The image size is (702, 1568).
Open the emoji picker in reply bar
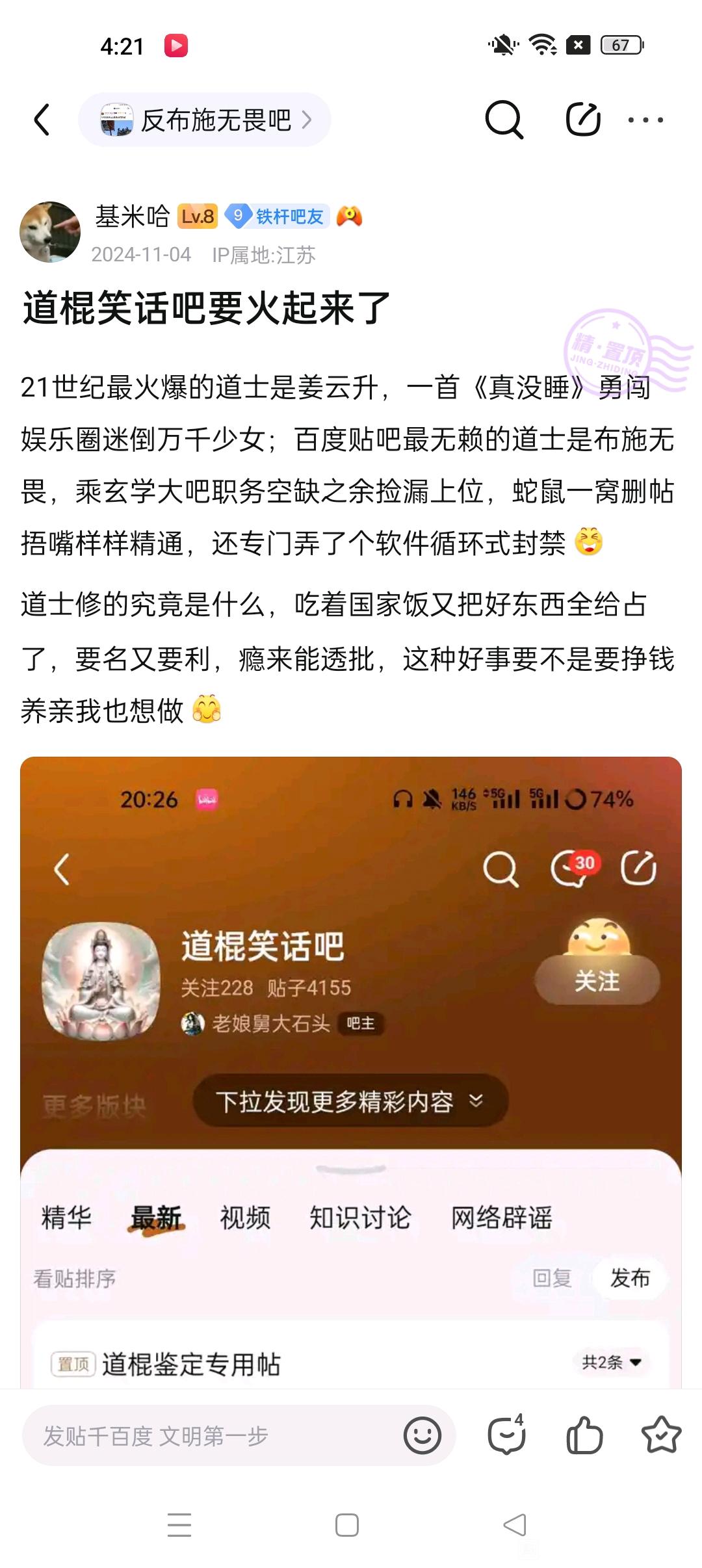[x=422, y=1435]
